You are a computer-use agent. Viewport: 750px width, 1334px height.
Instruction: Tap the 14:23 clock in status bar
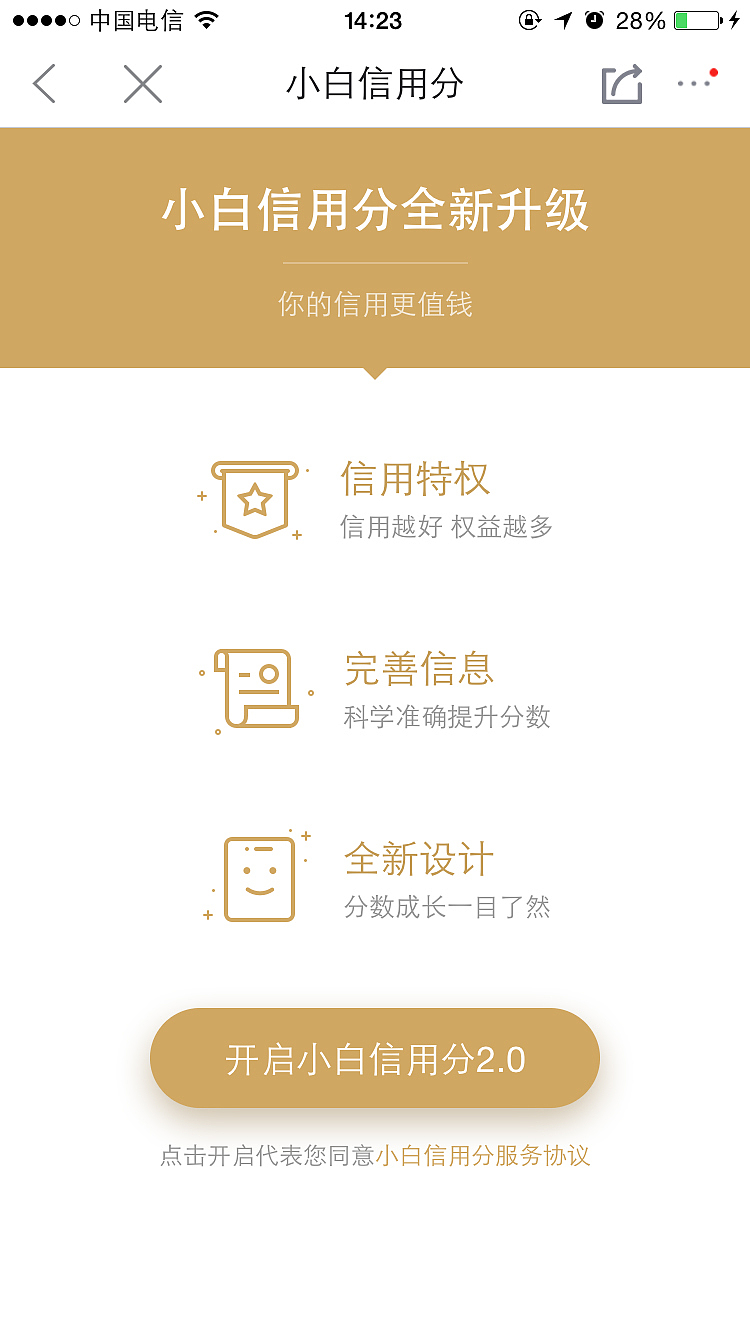tap(374, 19)
